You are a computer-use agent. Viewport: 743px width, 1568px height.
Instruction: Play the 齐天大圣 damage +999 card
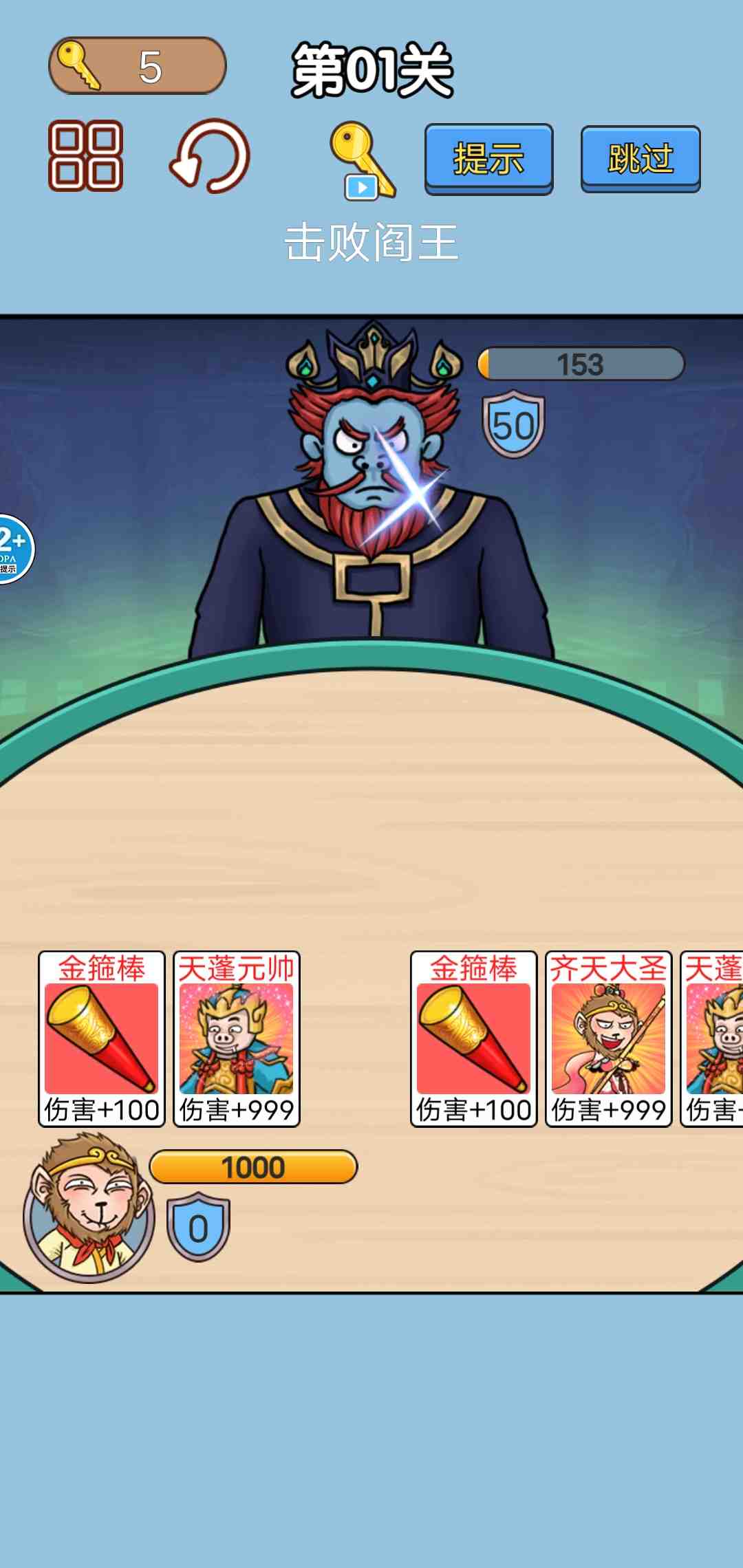click(x=608, y=1038)
